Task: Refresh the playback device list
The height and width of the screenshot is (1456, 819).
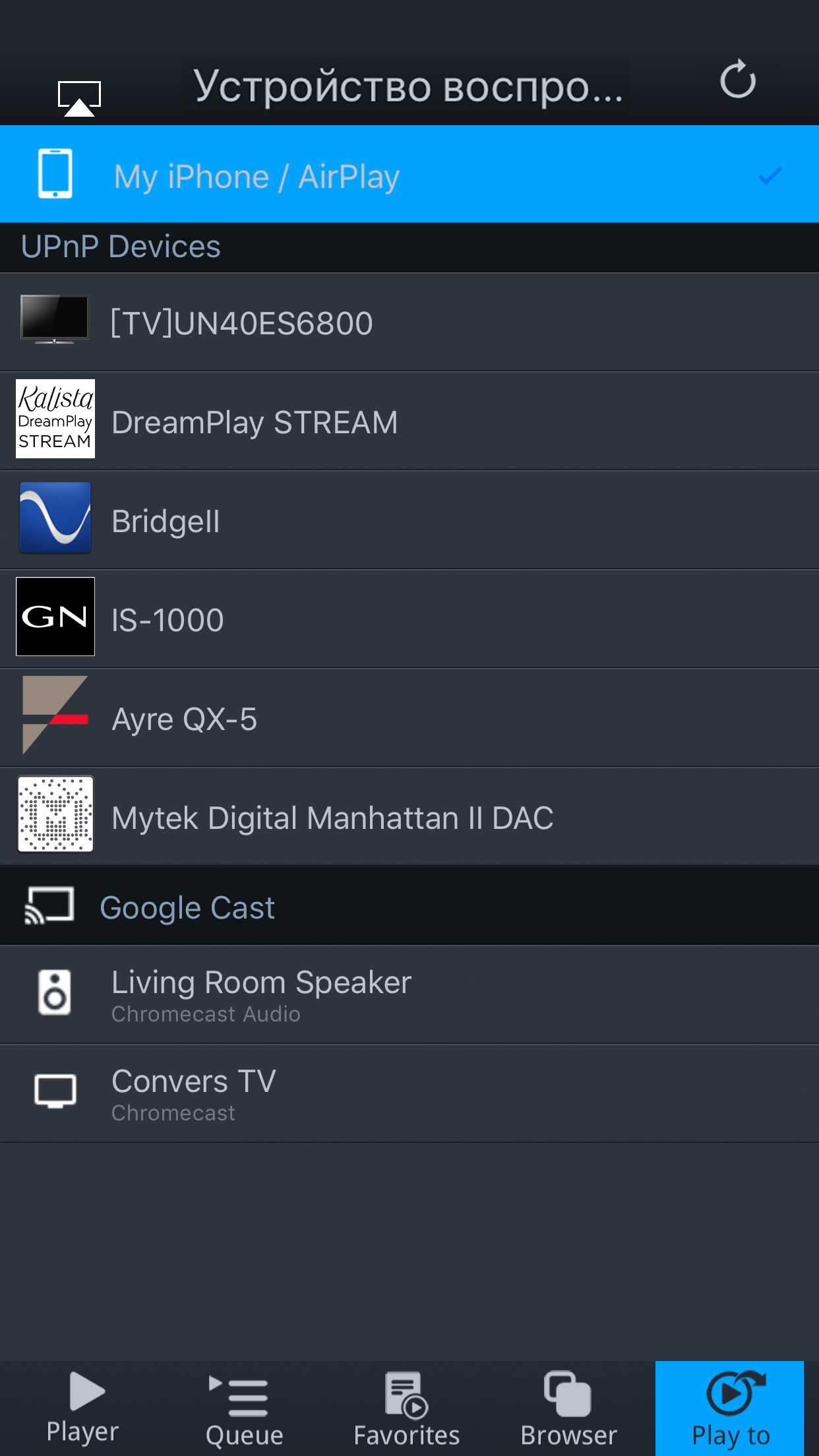Action: (x=737, y=80)
